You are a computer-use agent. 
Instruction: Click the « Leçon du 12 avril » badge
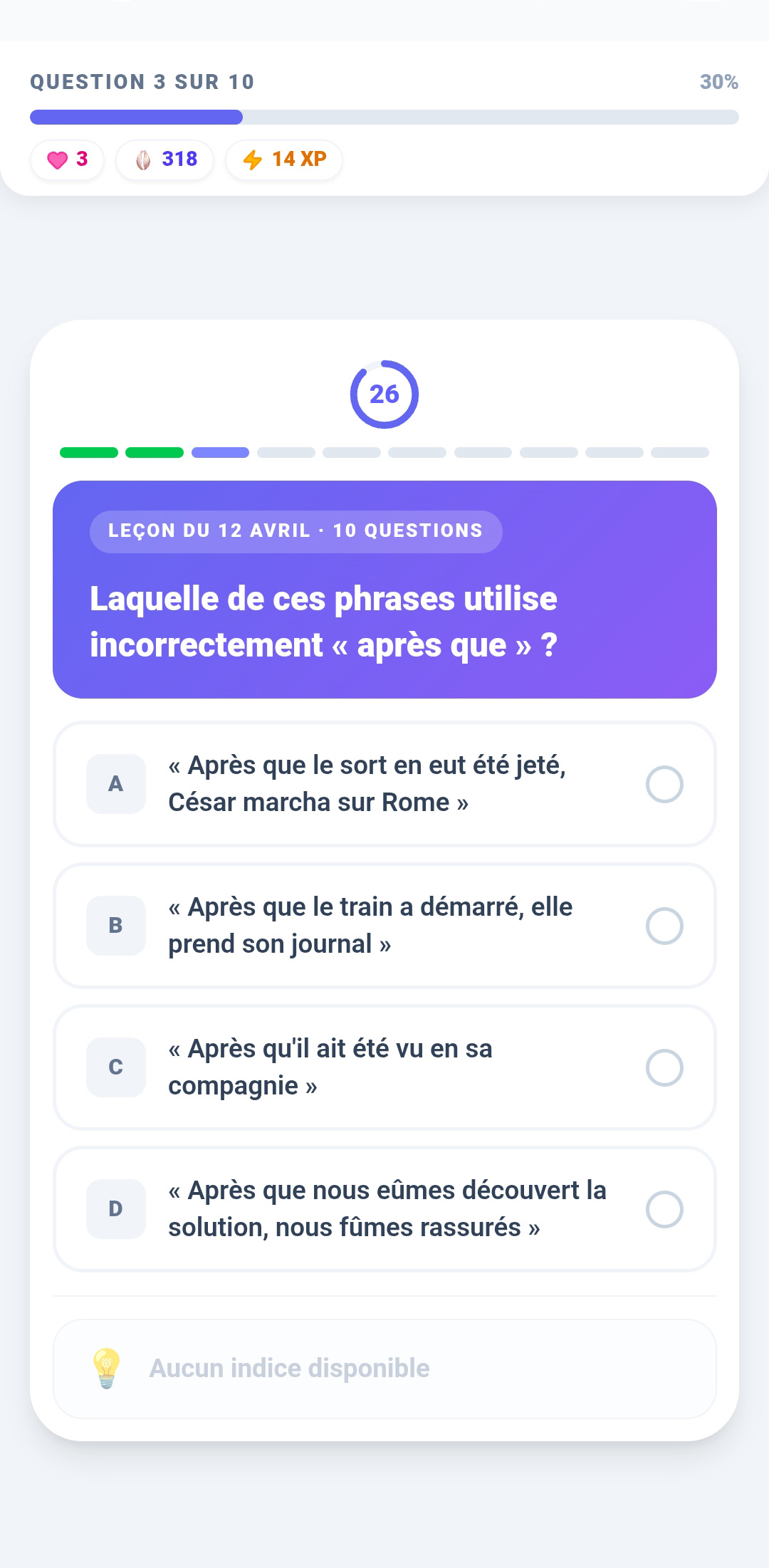(296, 530)
